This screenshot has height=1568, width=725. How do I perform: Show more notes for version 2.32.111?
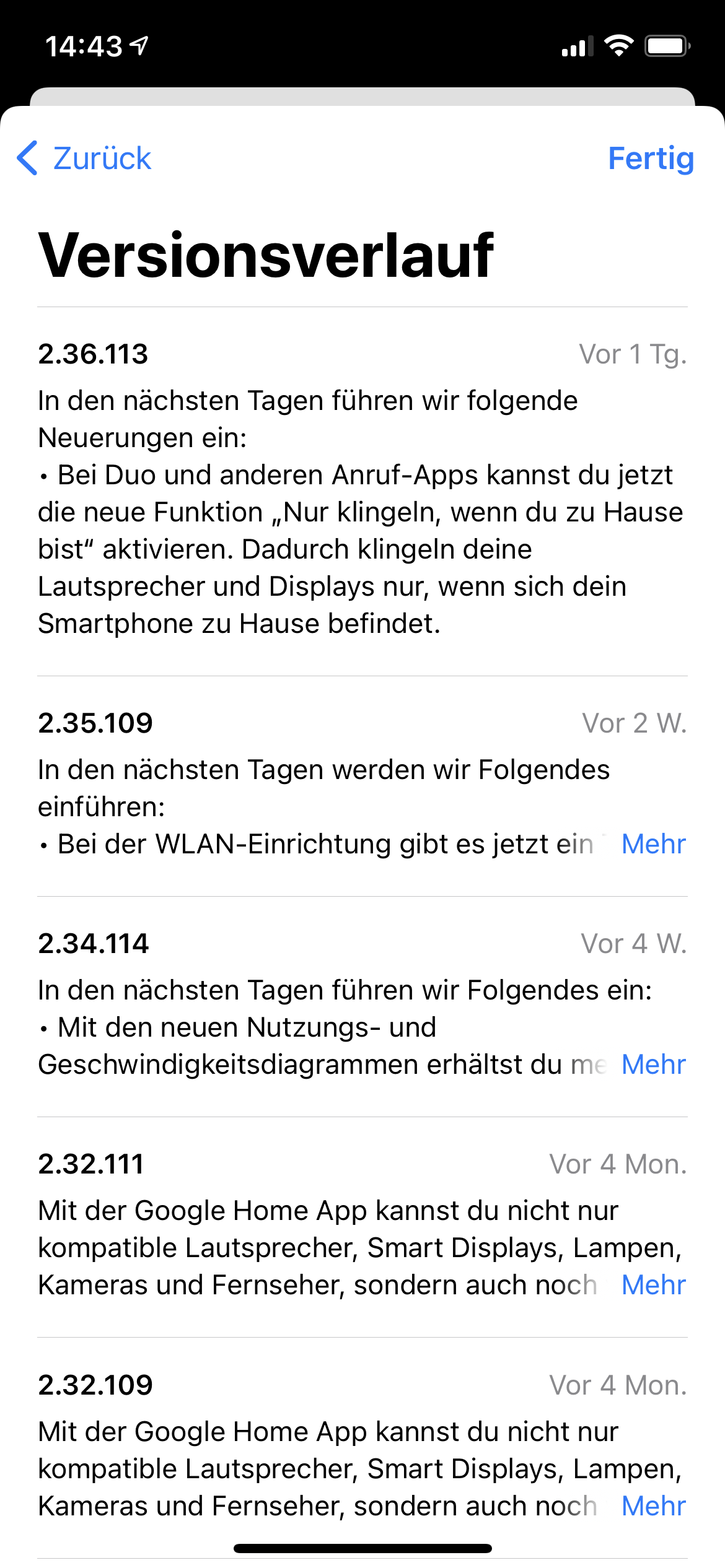(653, 1285)
